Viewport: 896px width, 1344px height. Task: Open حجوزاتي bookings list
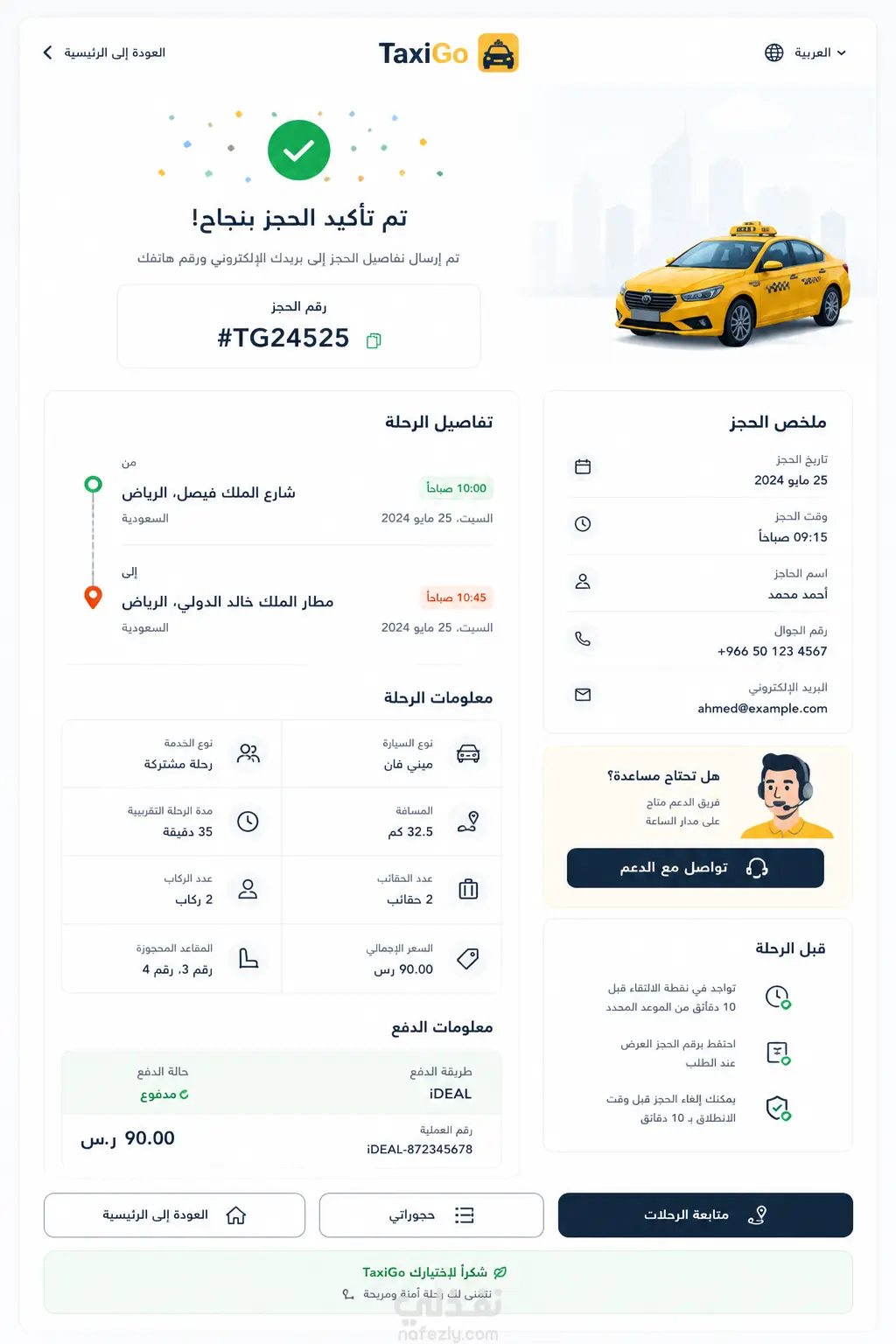pyautogui.click(x=431, y=1214)
